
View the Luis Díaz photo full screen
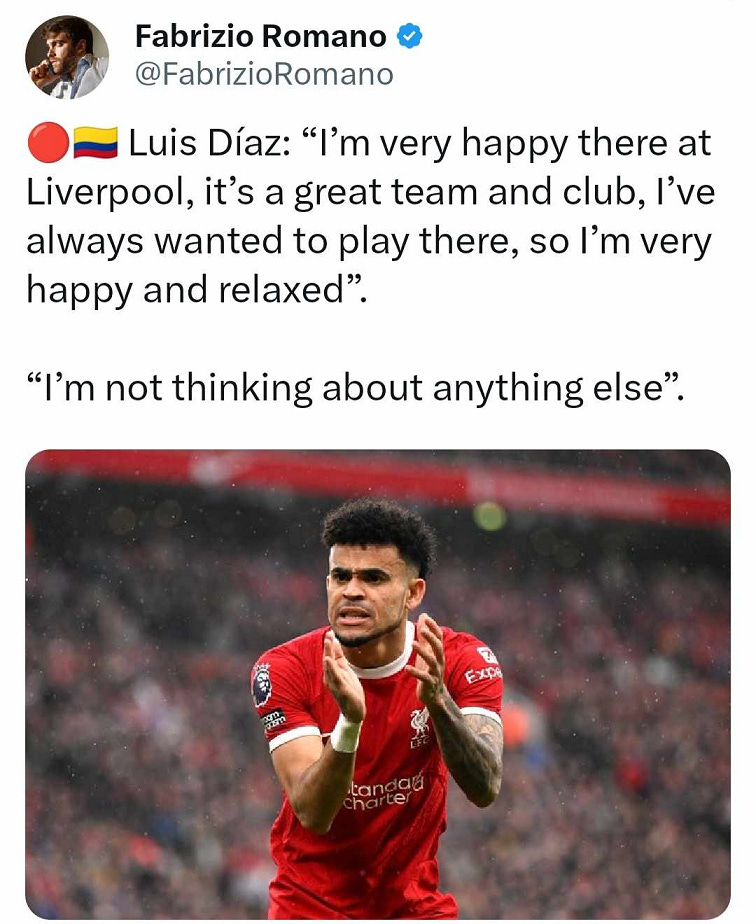coord(378,684)
